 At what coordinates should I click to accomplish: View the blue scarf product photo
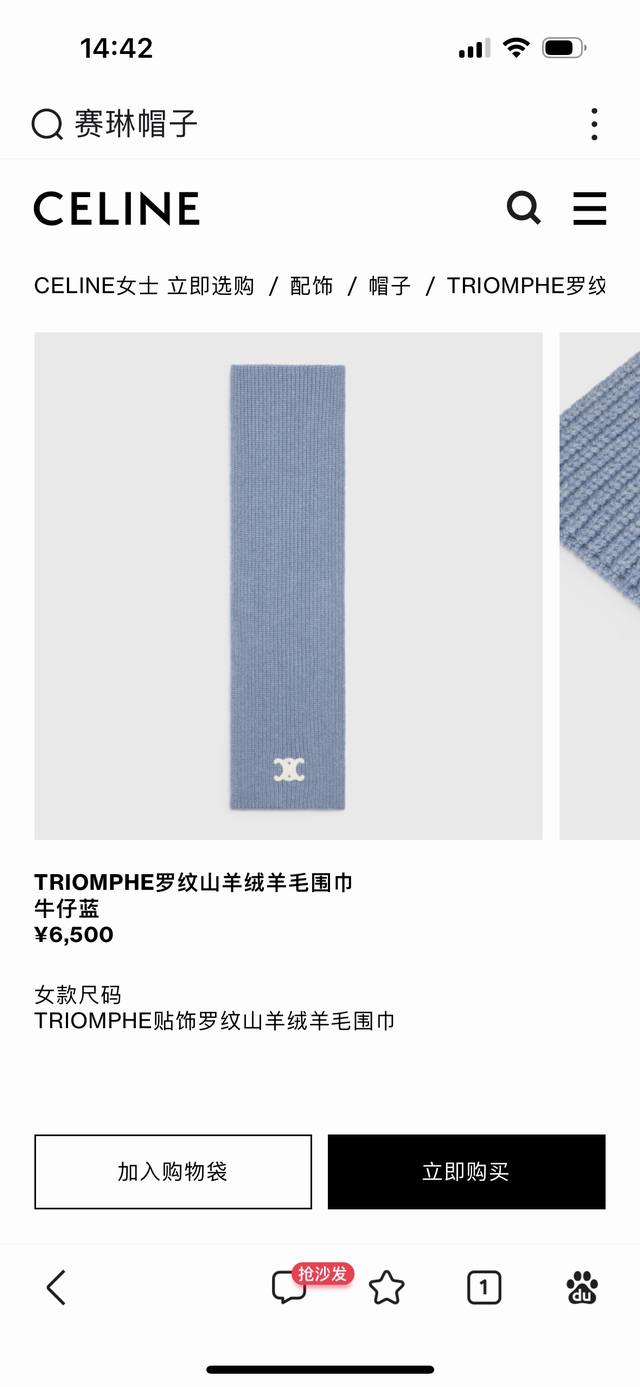tap(288, 585)
